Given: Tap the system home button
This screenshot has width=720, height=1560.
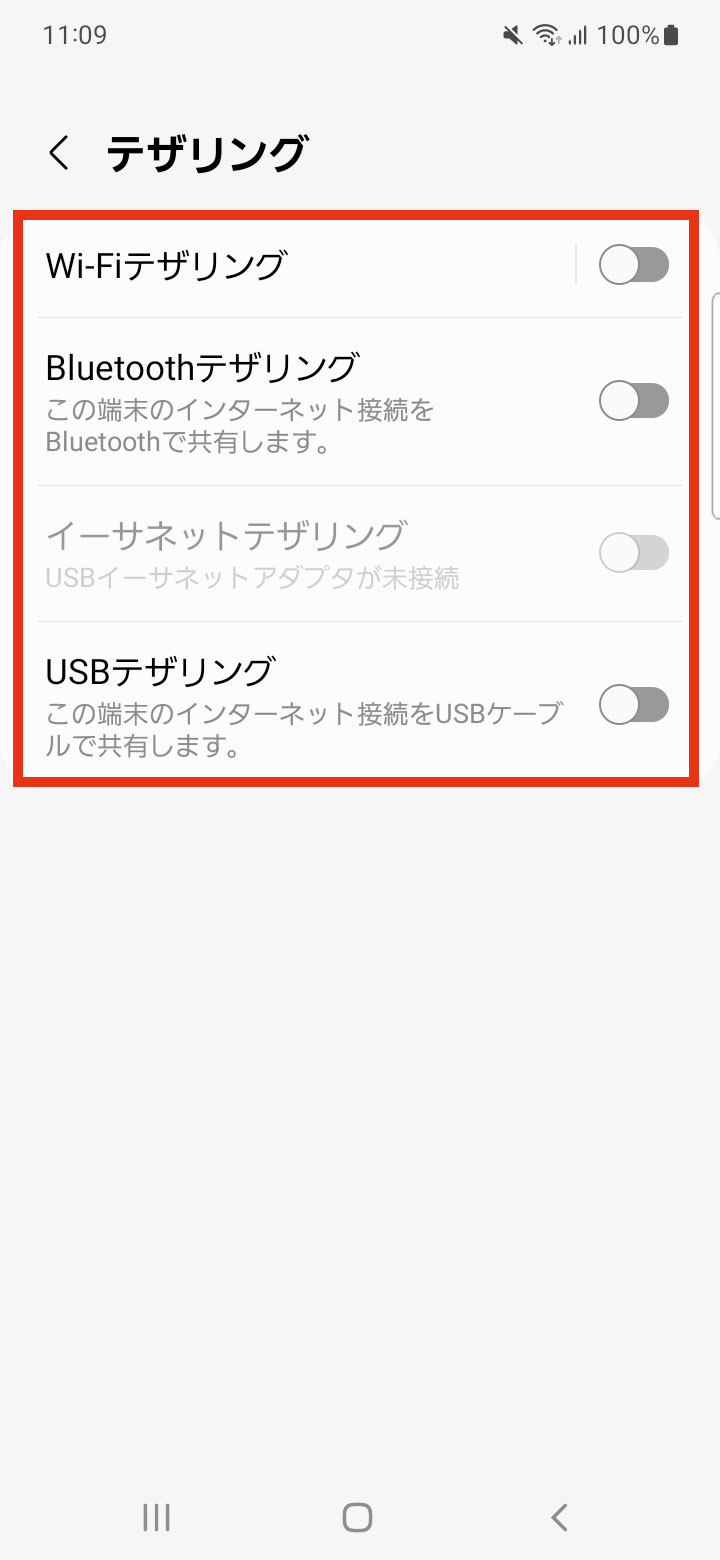Looking at the screenshot, I should 357,1517.
